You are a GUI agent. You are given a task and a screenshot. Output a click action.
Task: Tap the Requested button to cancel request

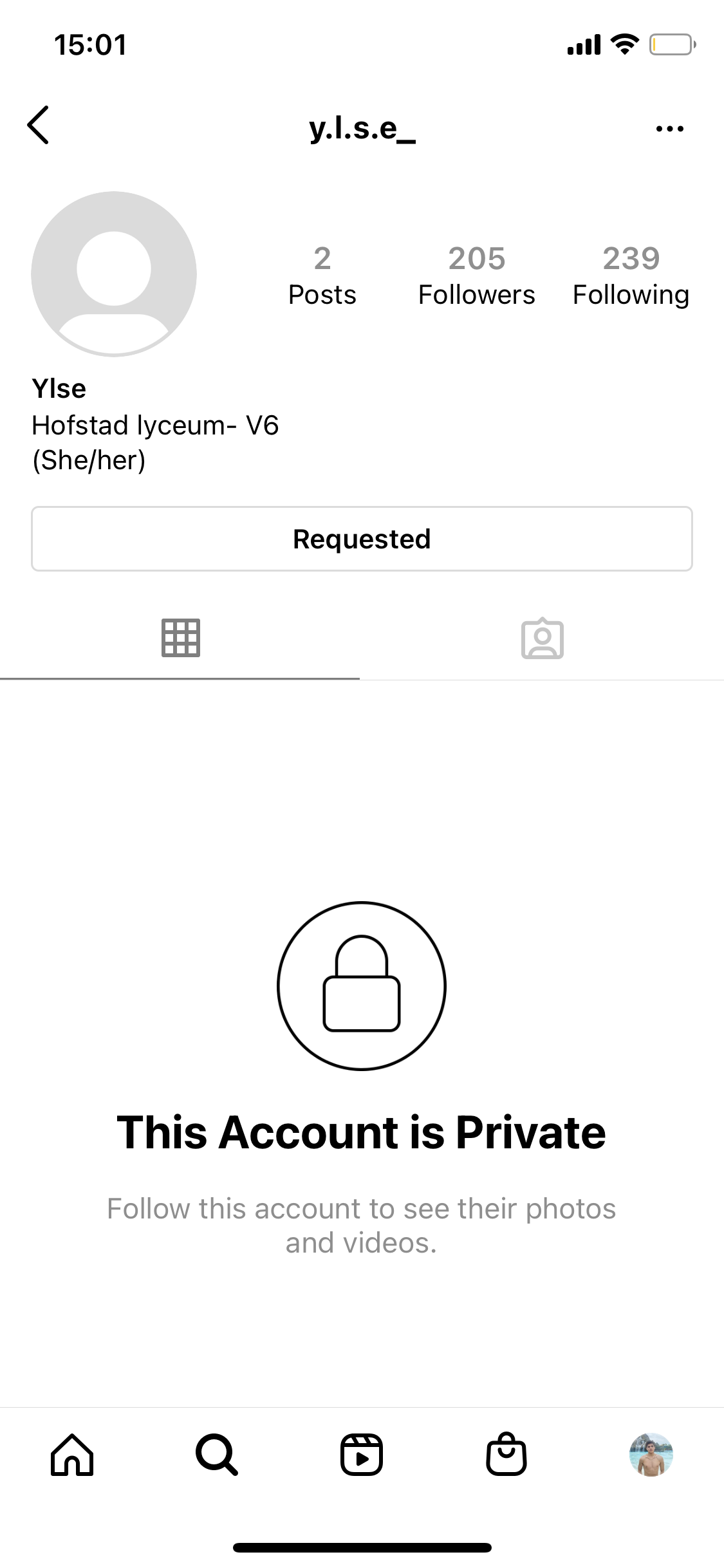[x=362, y=539]
